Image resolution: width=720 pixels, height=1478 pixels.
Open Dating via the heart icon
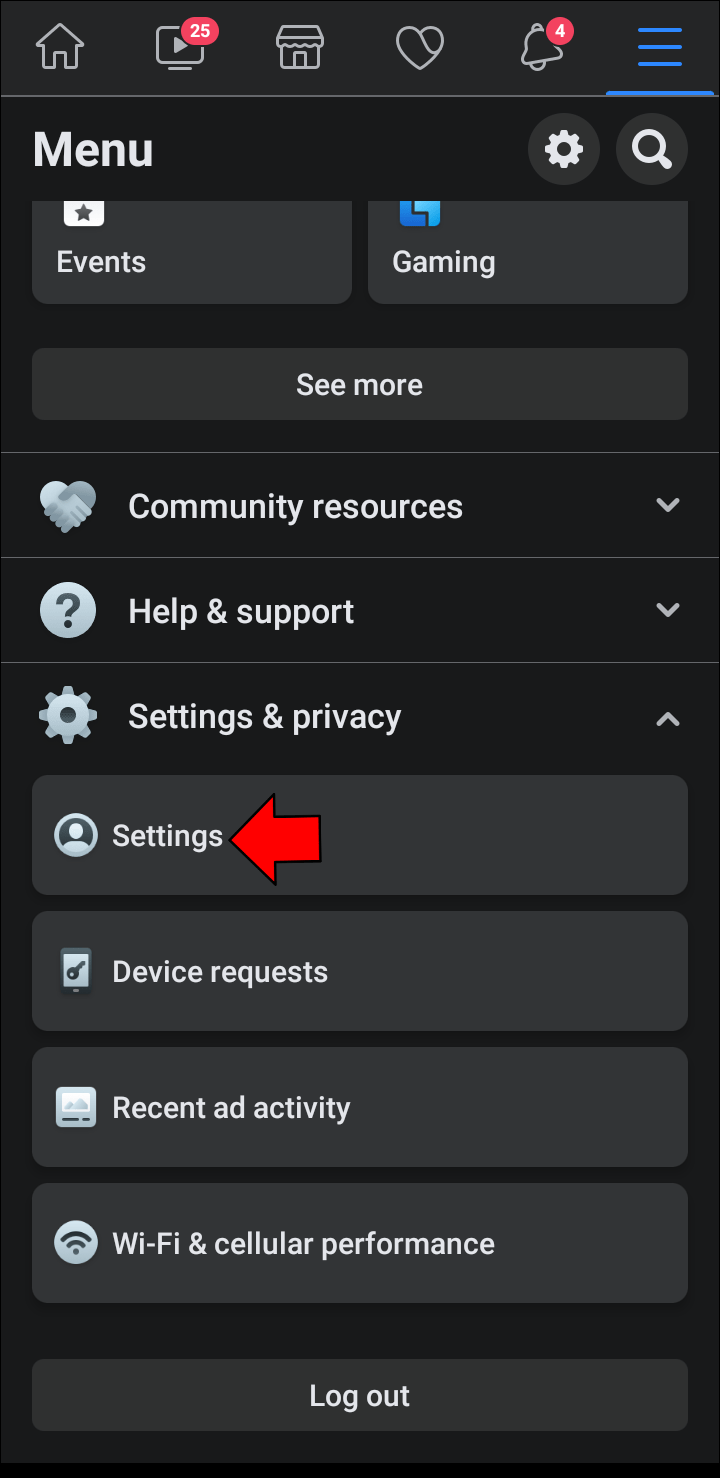point(420,46)
